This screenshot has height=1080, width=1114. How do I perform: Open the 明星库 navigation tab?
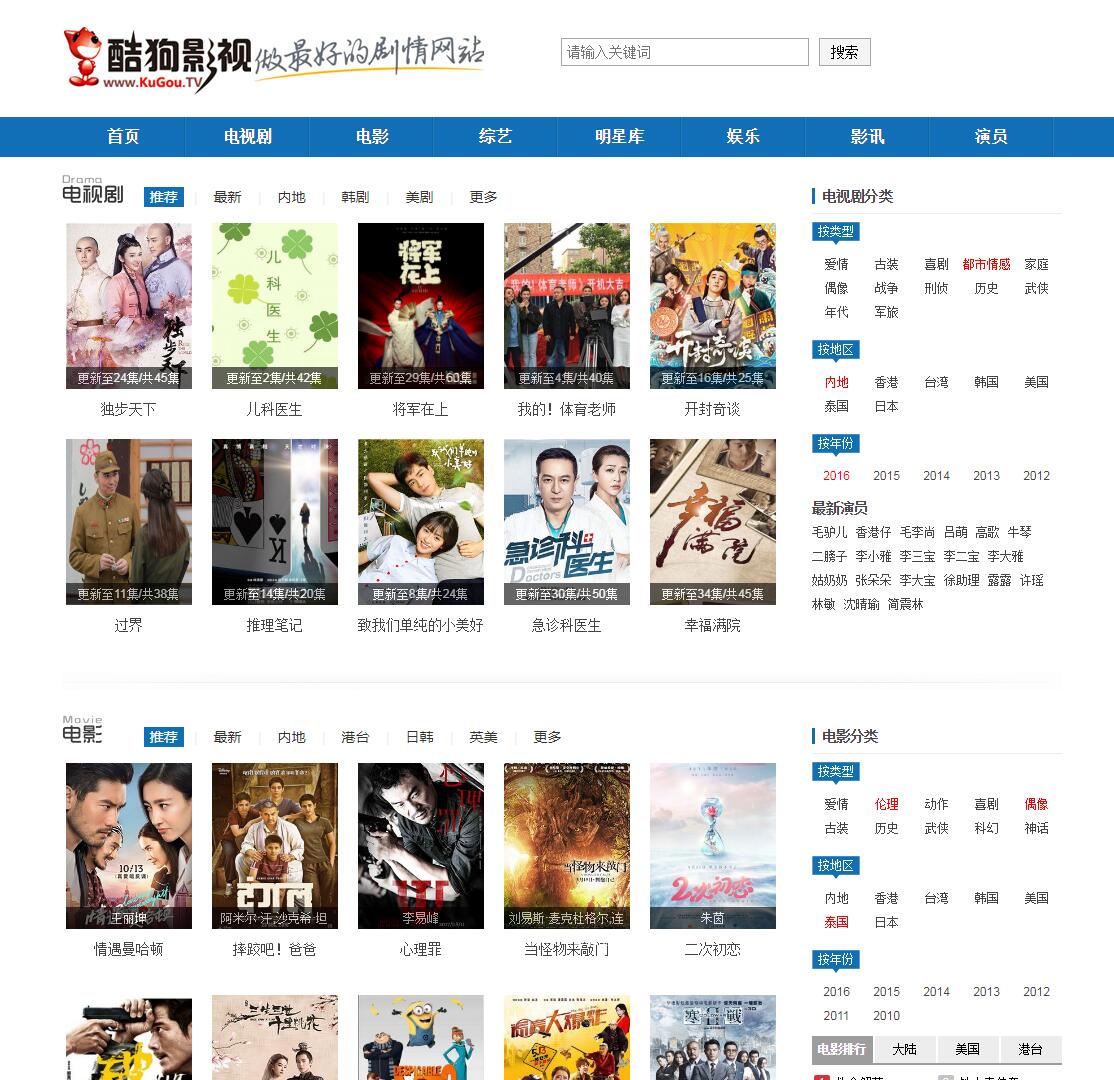pyautogui.click(x=619, y=137)
